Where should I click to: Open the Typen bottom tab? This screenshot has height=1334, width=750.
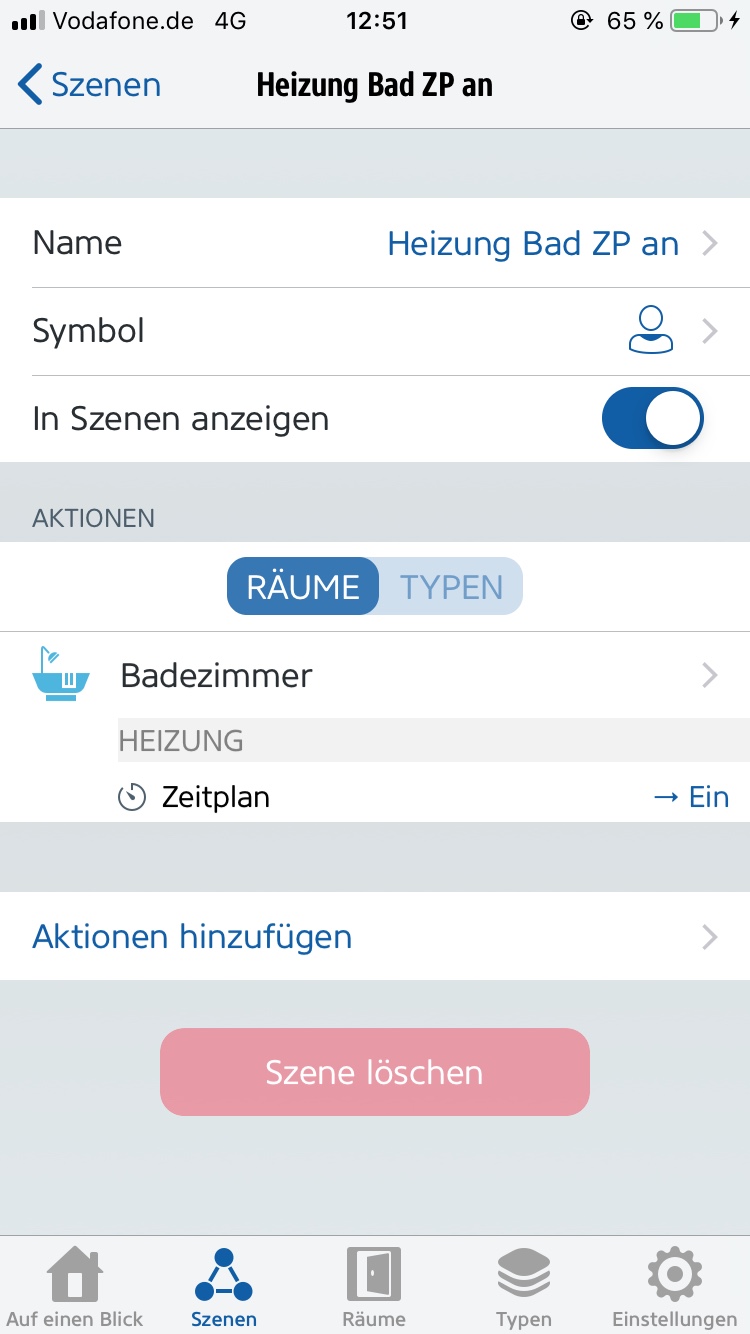click(x=524, y=1287)
